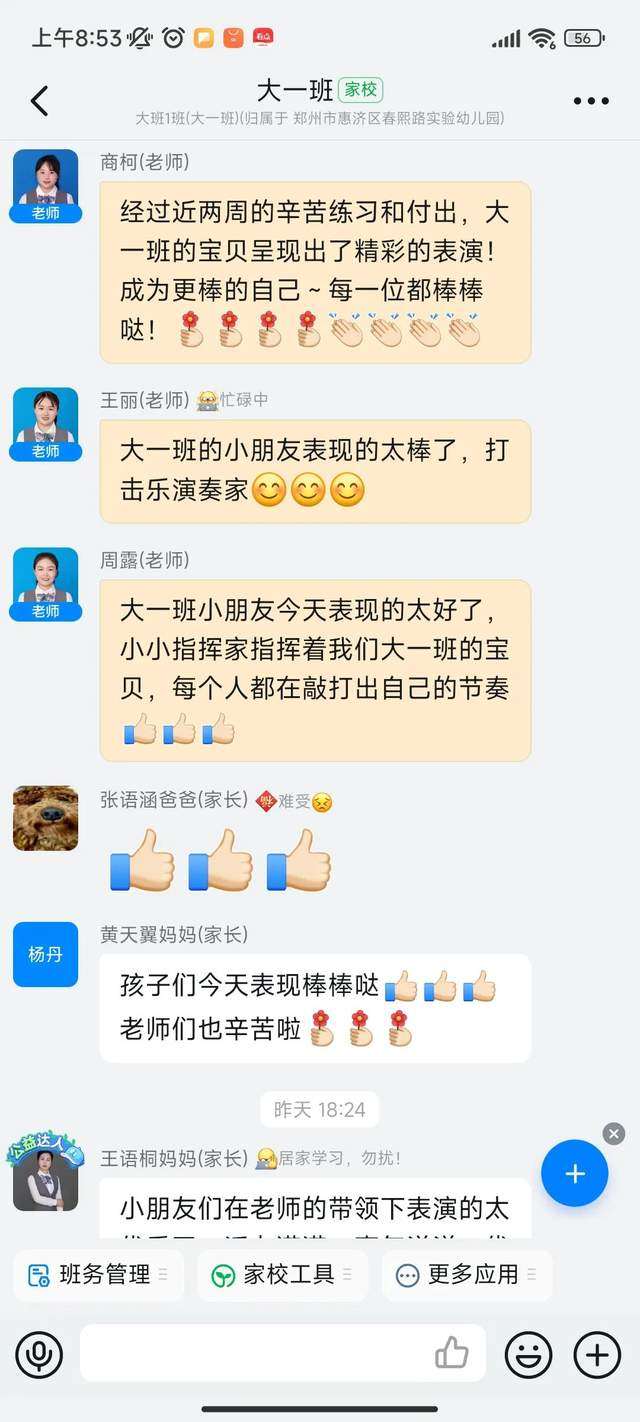View 王语桐妈妈's profile avatar
The width and height of the screenshot is (640, 1422).
(x=45, y=1176)
